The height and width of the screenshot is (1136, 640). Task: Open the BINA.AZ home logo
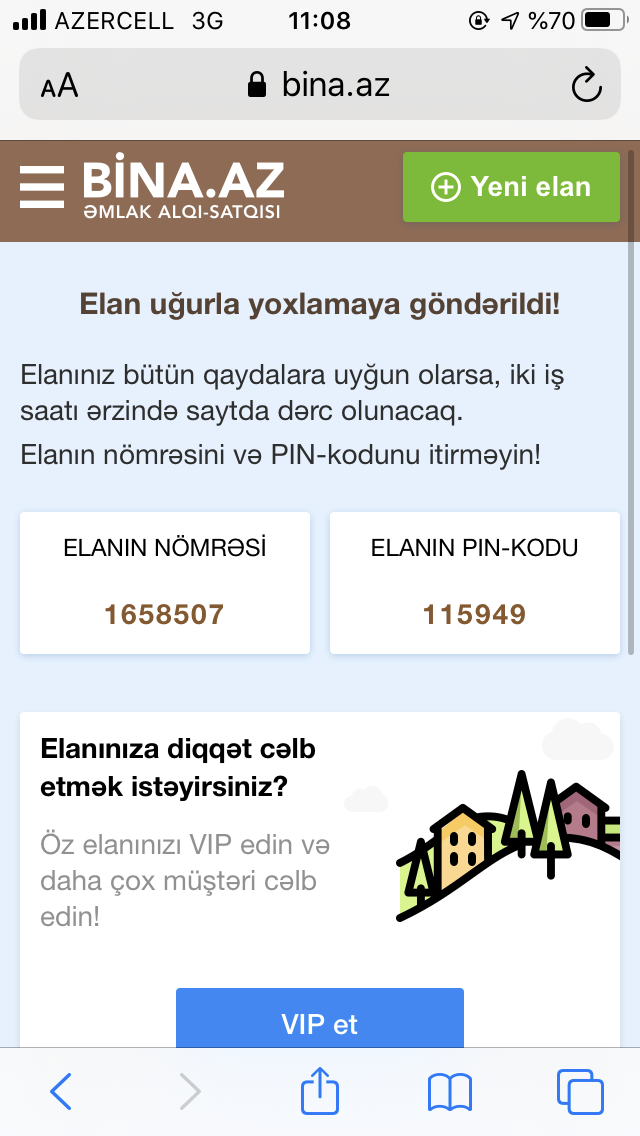point(183,190)
